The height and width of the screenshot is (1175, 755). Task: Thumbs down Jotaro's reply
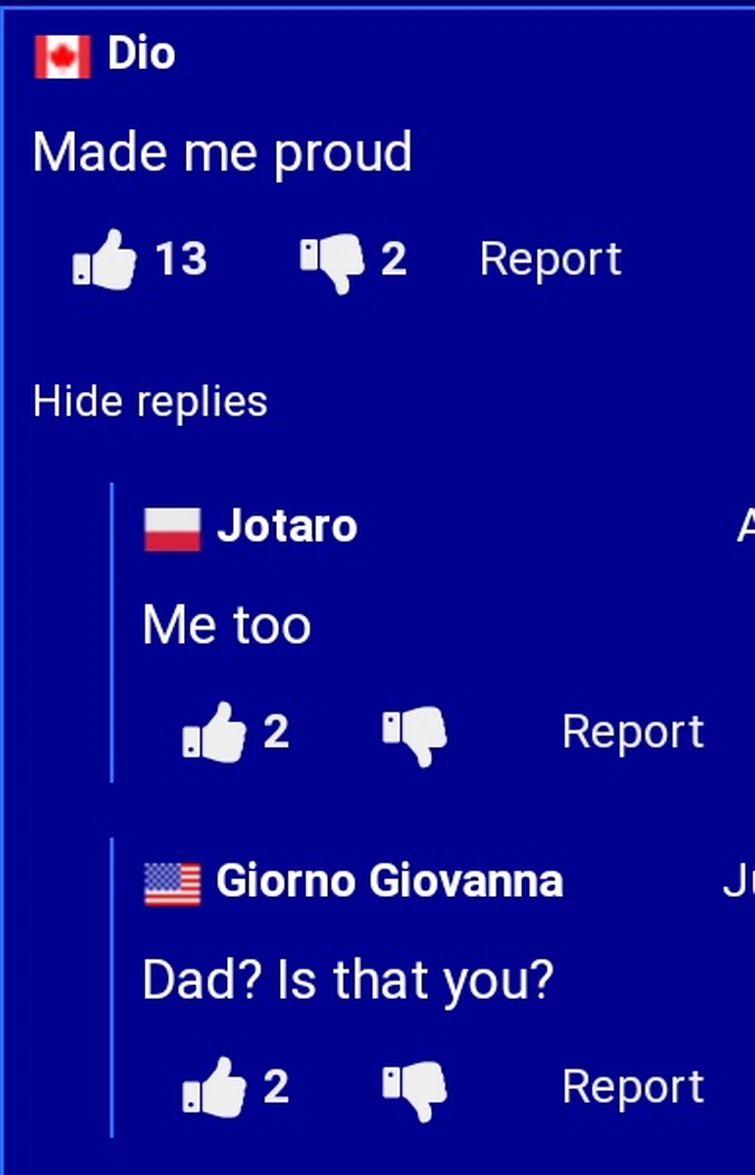tap(415, 734)
